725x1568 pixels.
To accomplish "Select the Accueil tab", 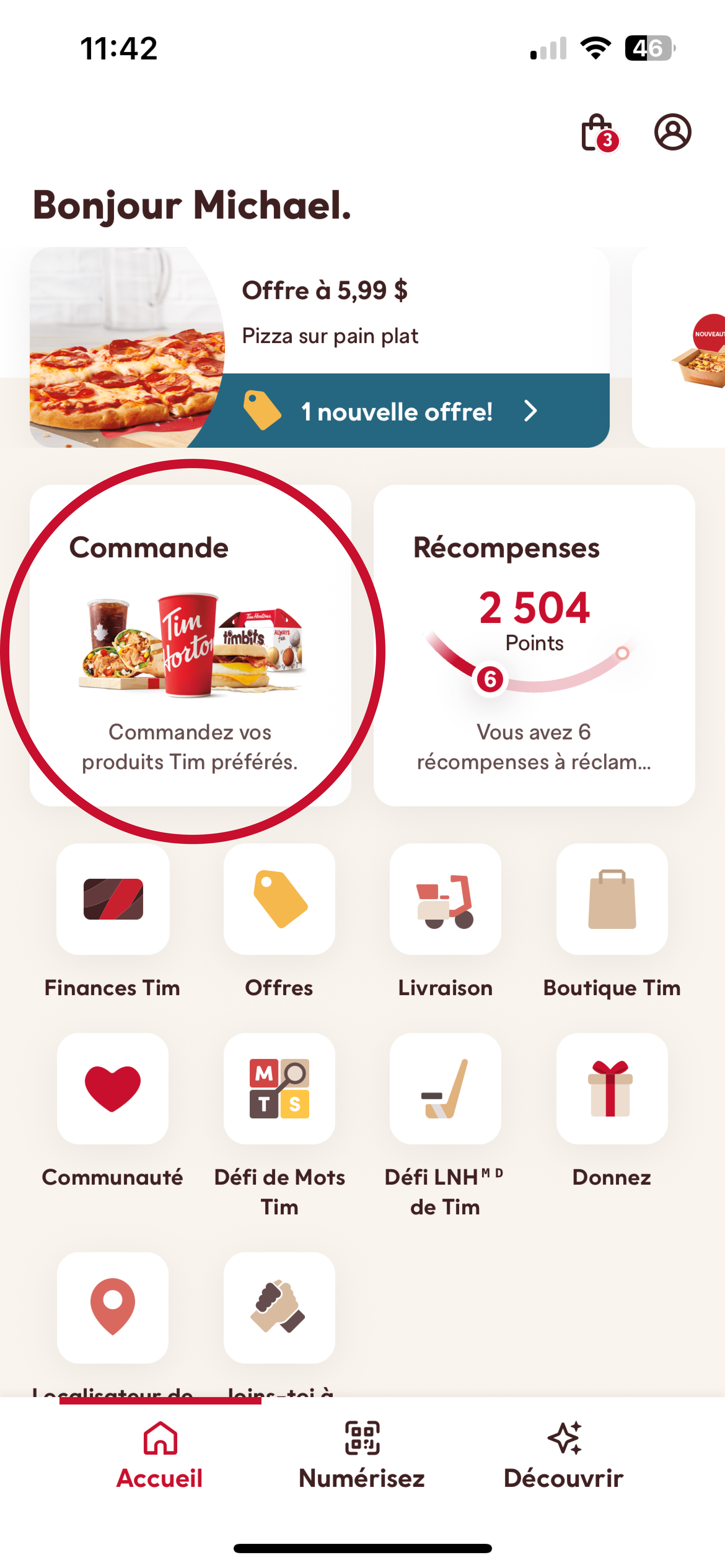I will tap(160, 1454).
